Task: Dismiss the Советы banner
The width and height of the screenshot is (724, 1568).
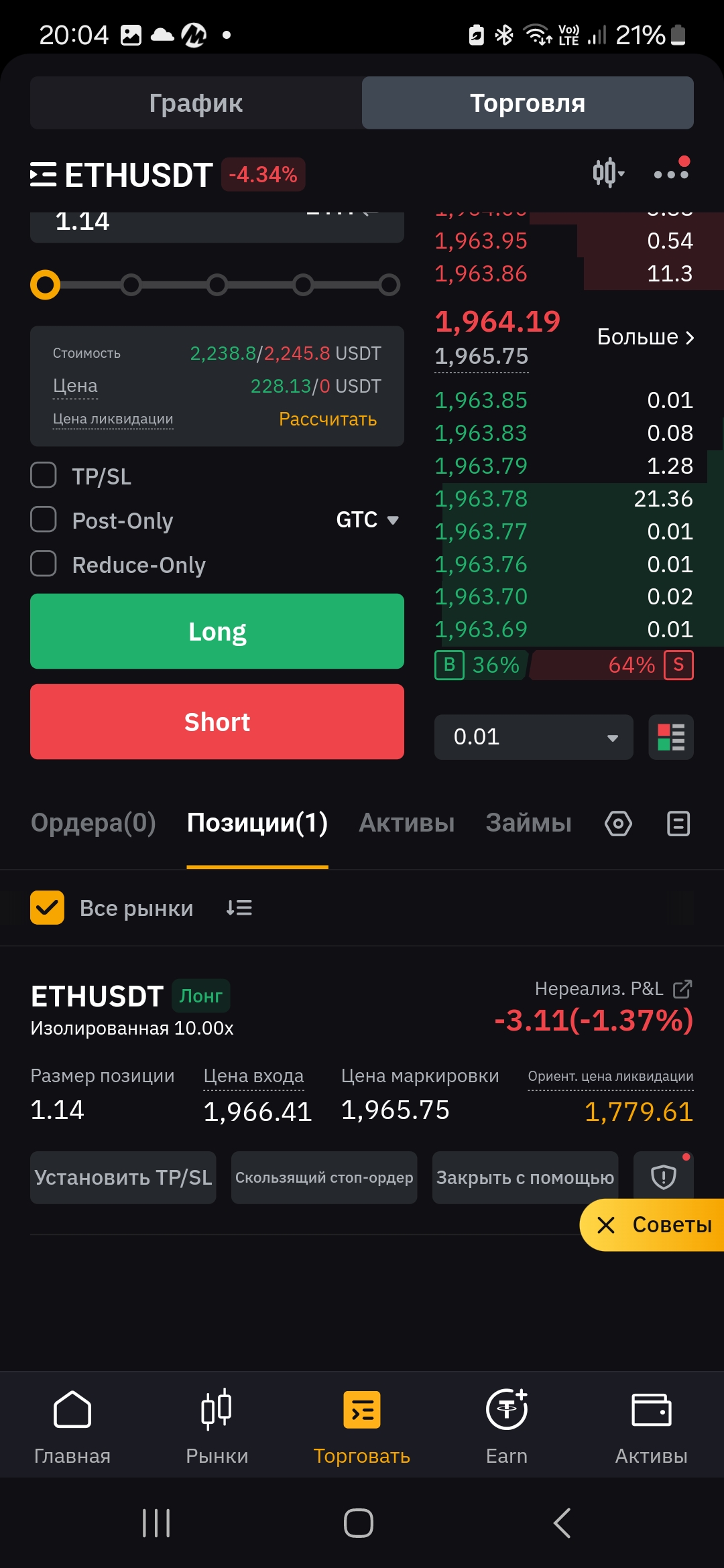Action: point(606,1225)
